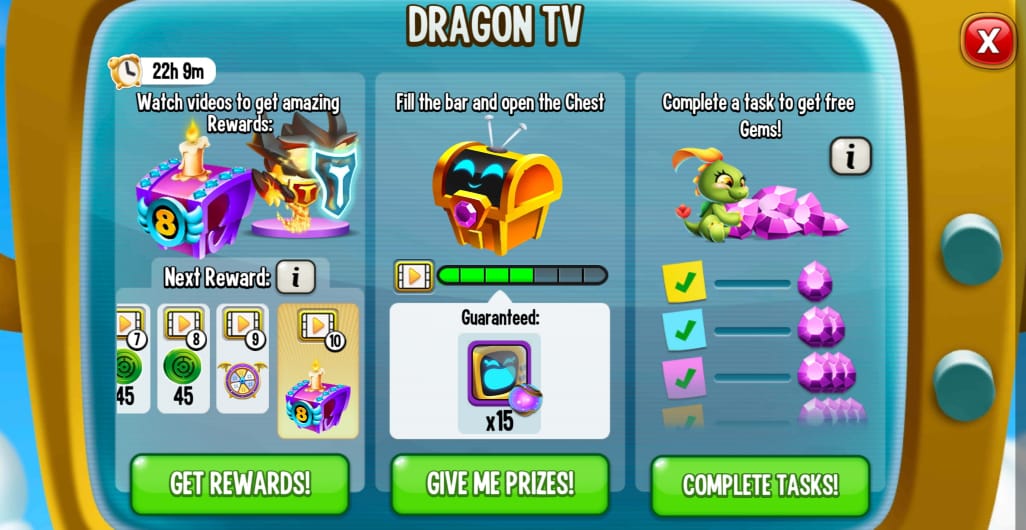Select the video 10 reward card
This screenshot has height=530, width=1026.
(318, 370)
